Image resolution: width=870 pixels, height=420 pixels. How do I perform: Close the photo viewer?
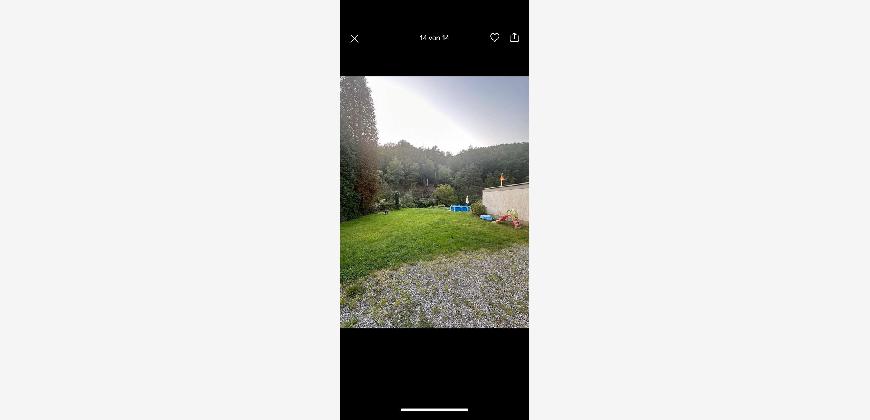click(354, 39)
